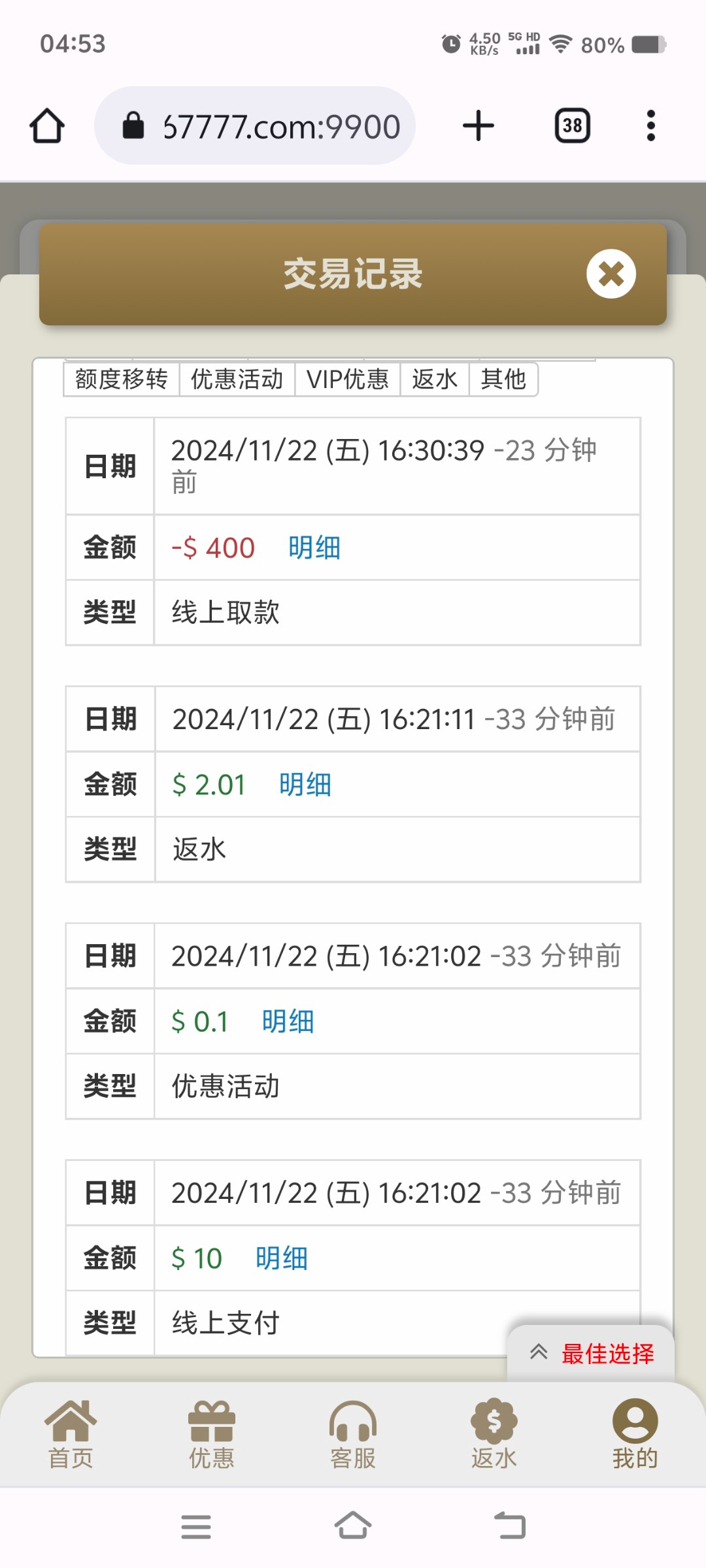Open 明细 for the $2.01 rebate
The height and width of the screenshot is (1568, 706).
pos(305,784)
